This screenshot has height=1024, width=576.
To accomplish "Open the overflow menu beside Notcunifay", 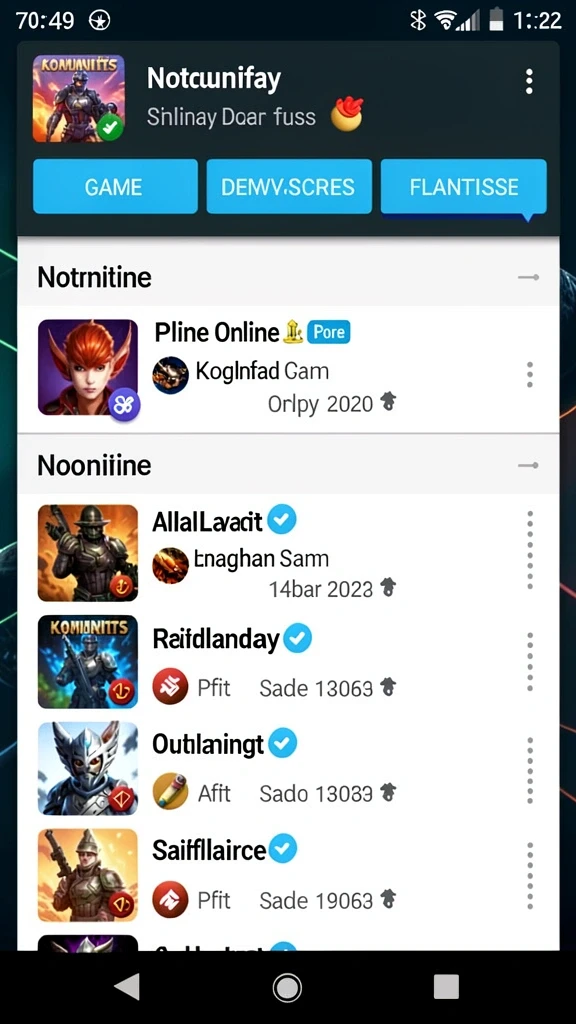I will point(529,82).
